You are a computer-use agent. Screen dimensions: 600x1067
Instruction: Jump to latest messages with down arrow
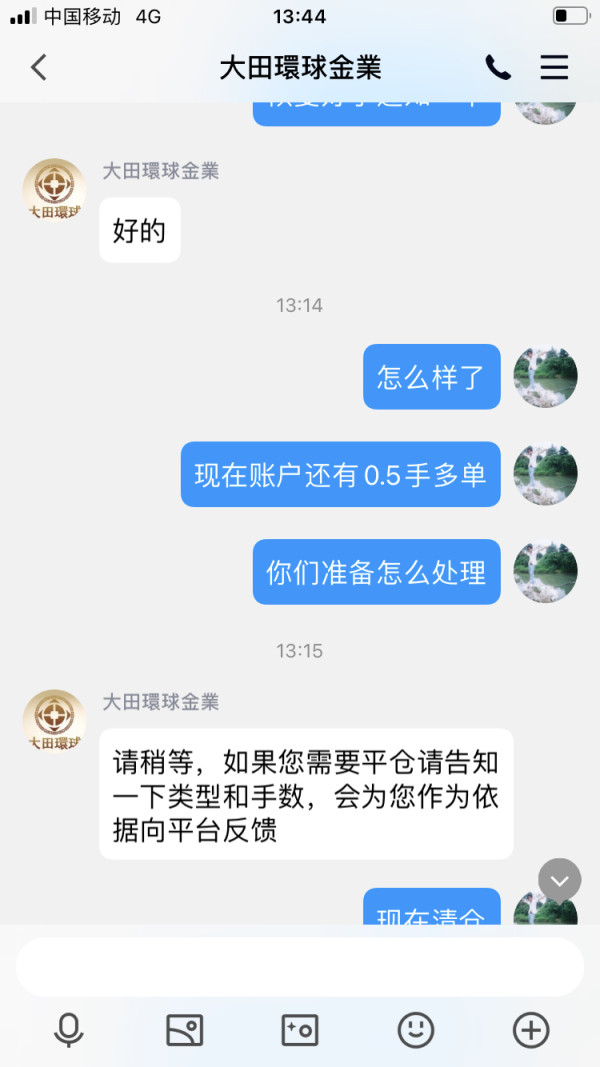pyautogui.click(x=560, y=881)
